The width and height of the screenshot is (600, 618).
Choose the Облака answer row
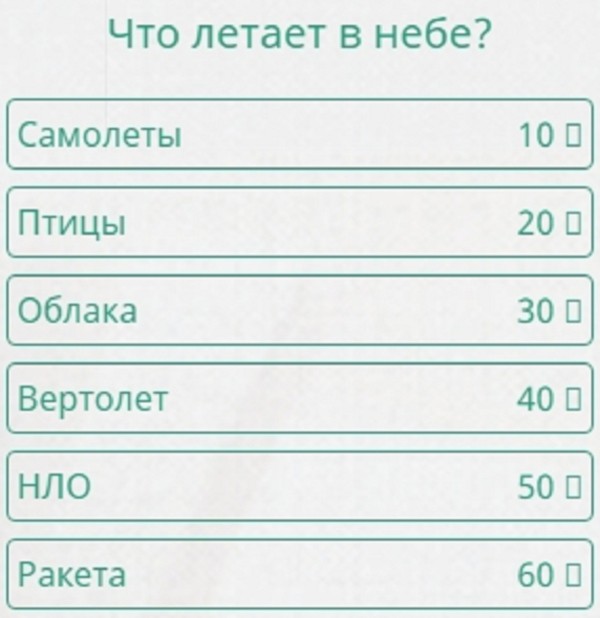300,310
